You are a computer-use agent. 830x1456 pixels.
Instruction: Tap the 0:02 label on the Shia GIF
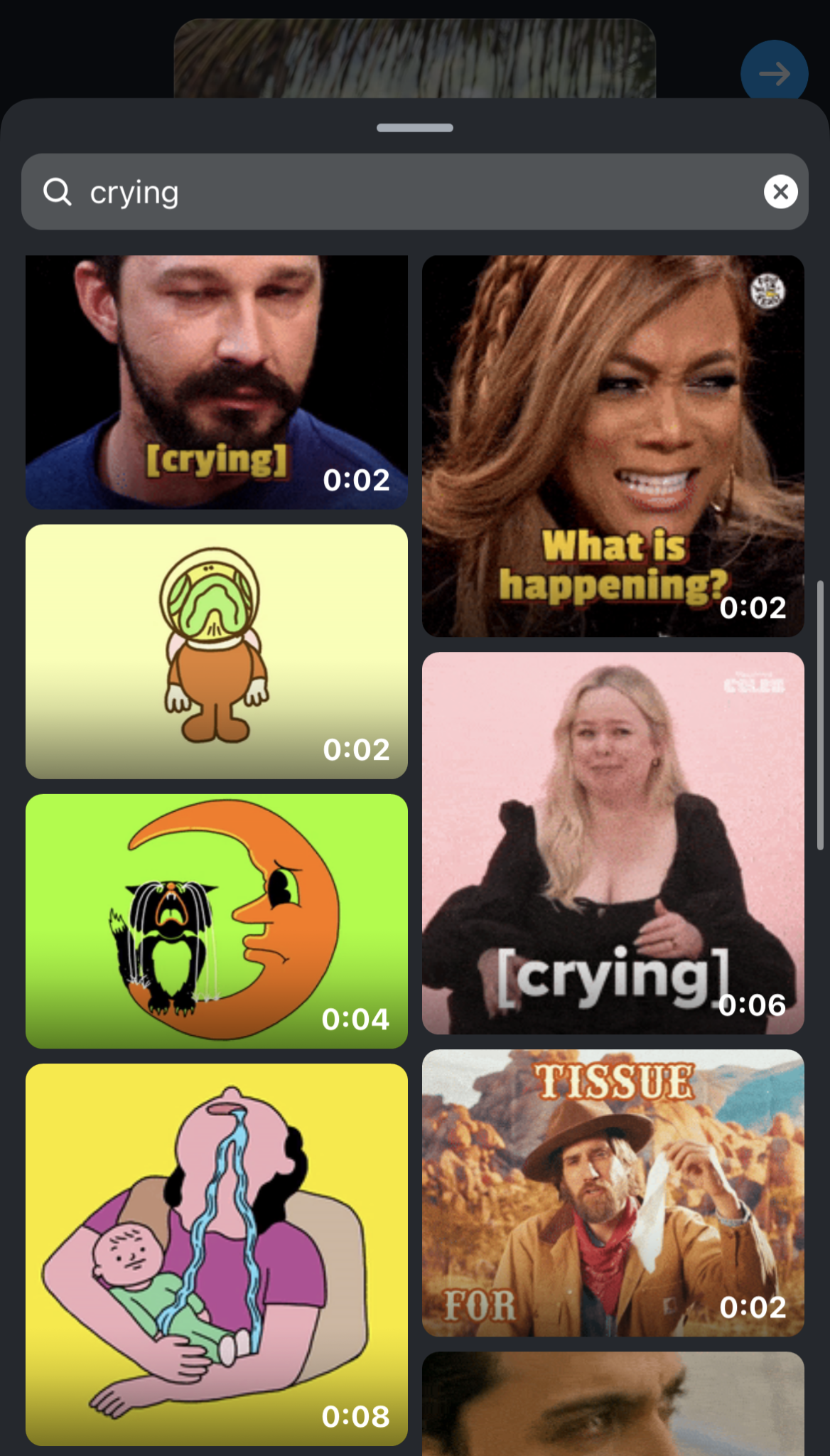tap(357, 481)
